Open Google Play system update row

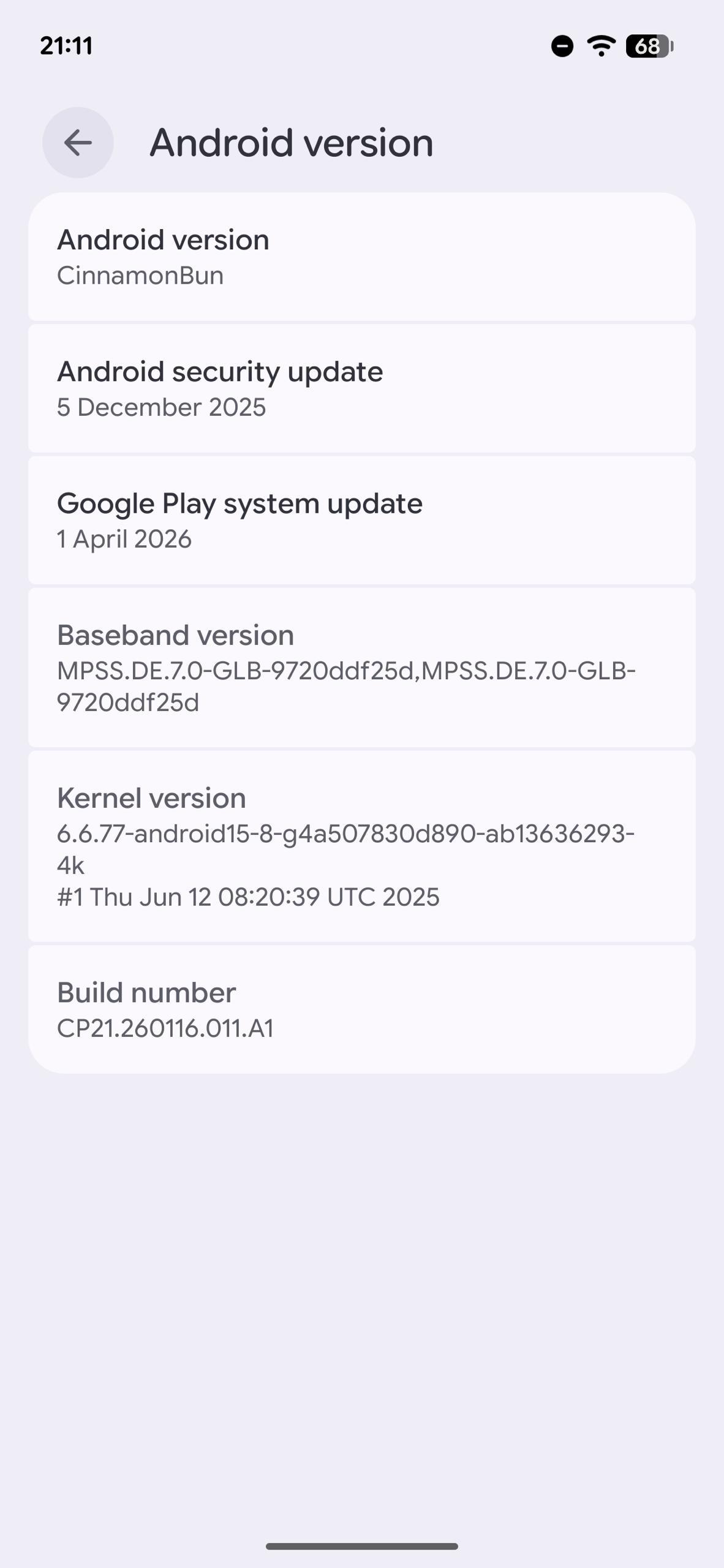coord(361,521)
